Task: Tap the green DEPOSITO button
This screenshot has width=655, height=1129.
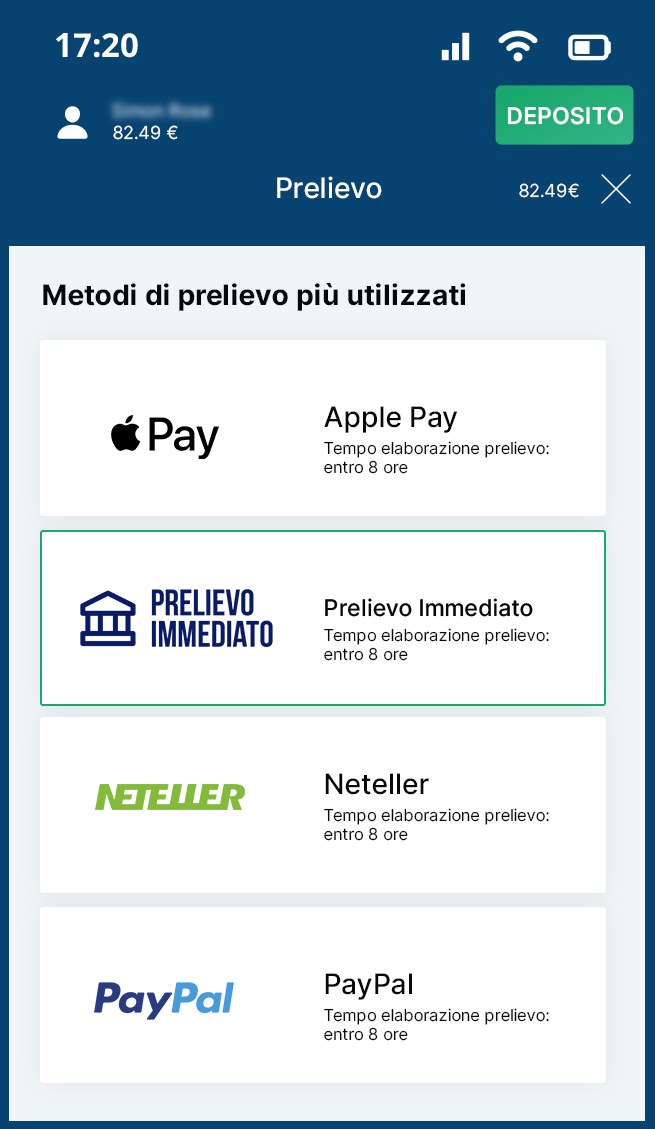Action: 564,115
